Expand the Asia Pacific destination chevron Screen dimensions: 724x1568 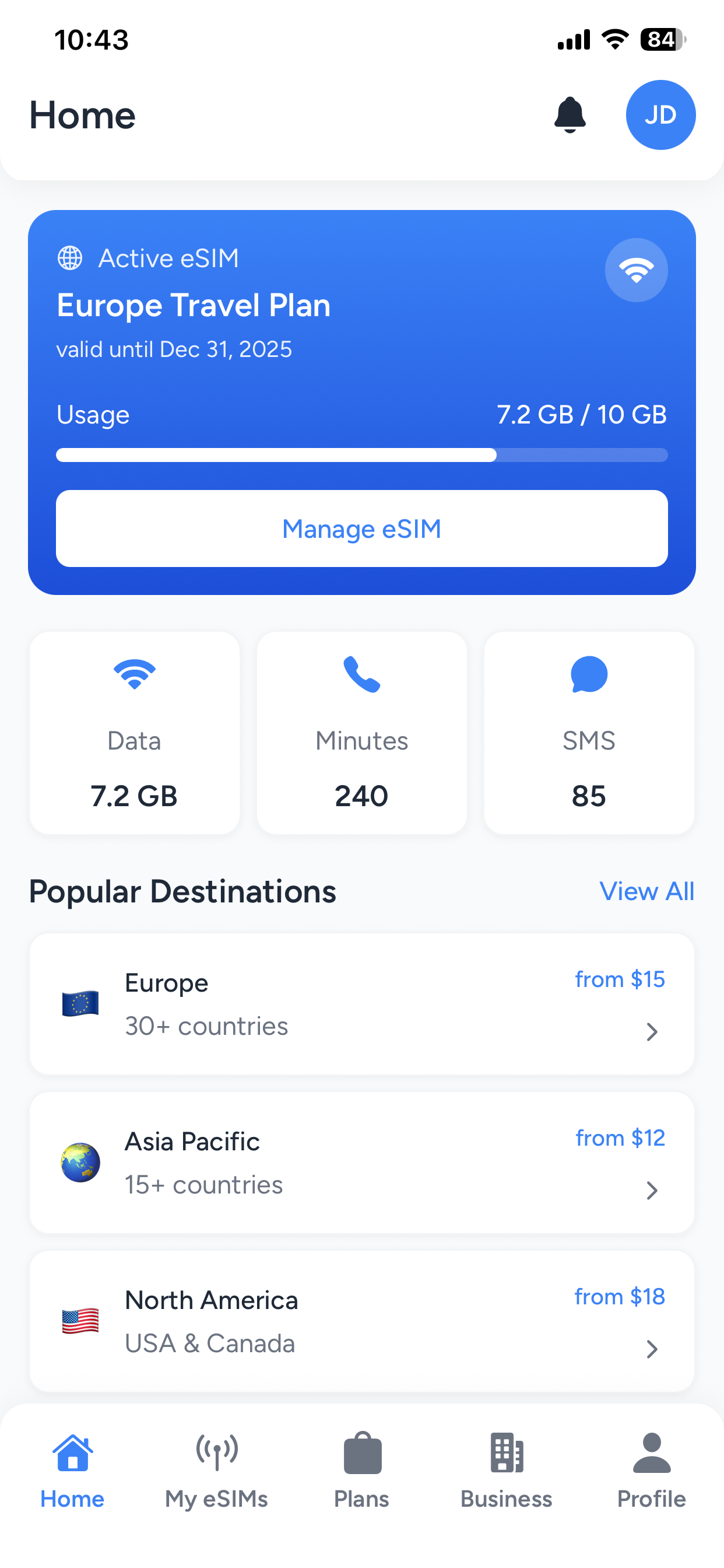(653, 1191)
